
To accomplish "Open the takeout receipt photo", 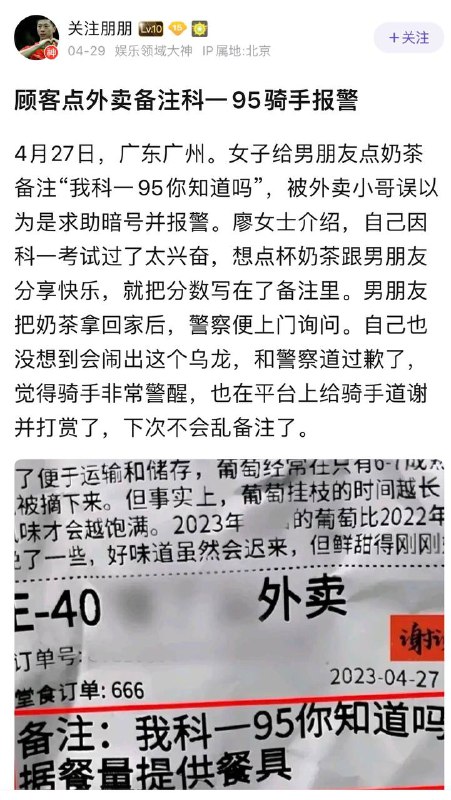I will [x=229, y=624].
